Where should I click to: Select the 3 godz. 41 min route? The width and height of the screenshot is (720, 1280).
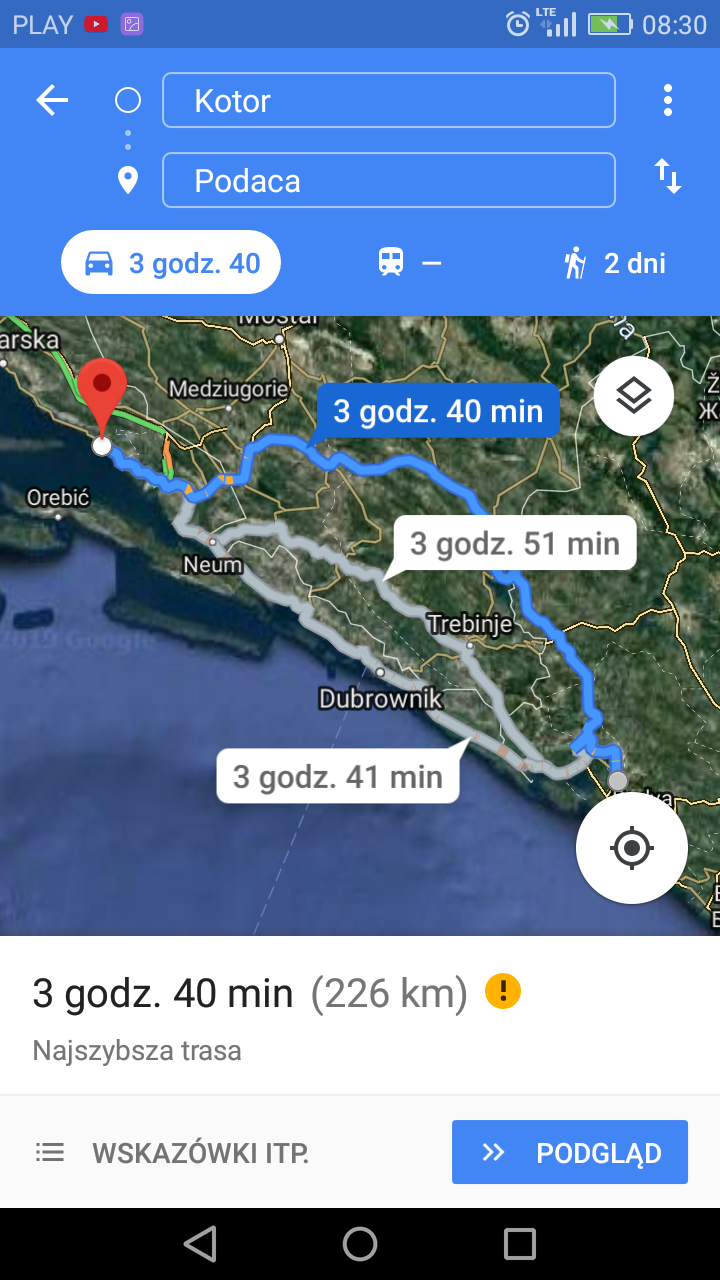point(338,776)
